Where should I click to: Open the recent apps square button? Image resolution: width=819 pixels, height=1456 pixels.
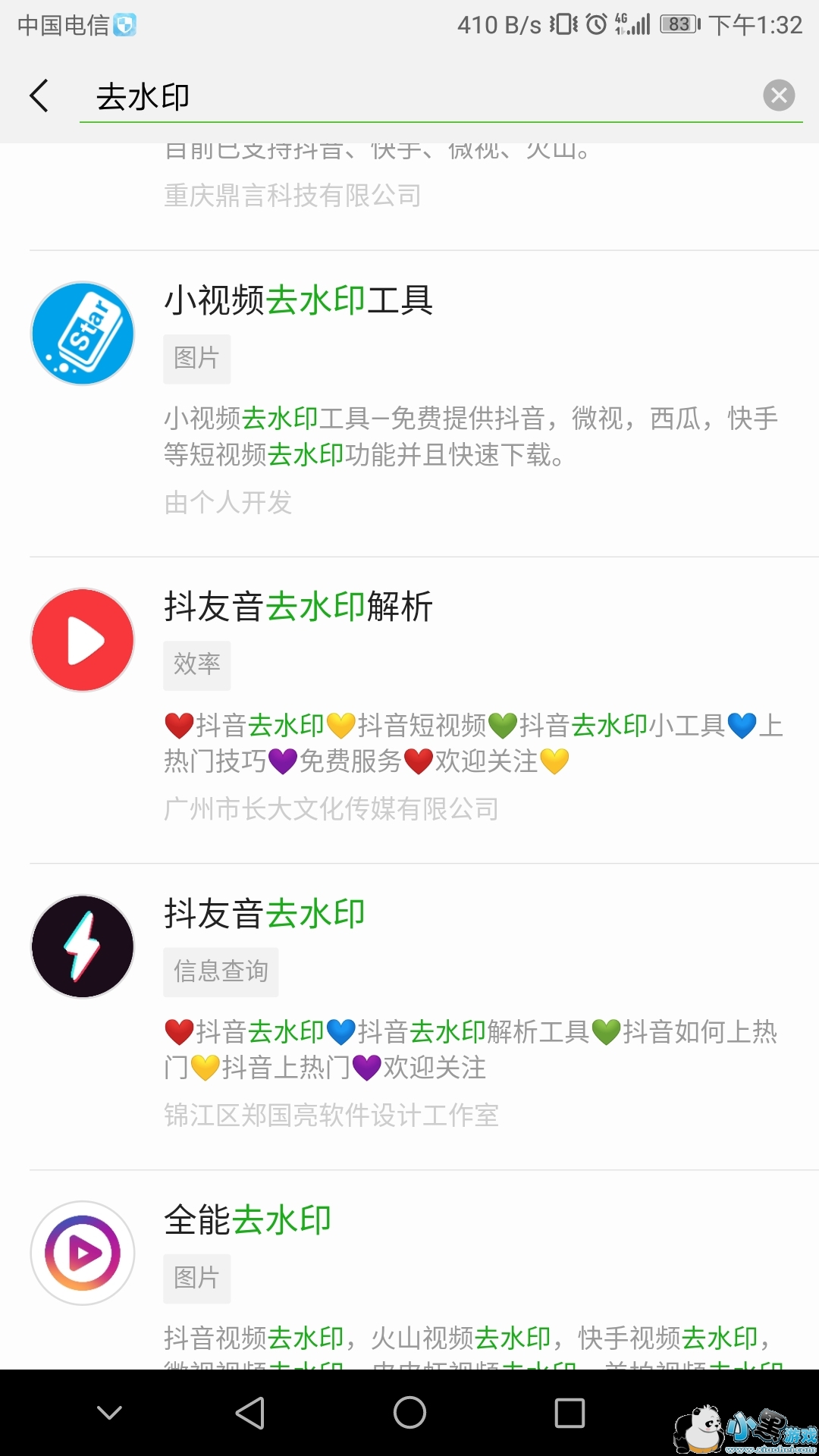[x=570, y=1414]
